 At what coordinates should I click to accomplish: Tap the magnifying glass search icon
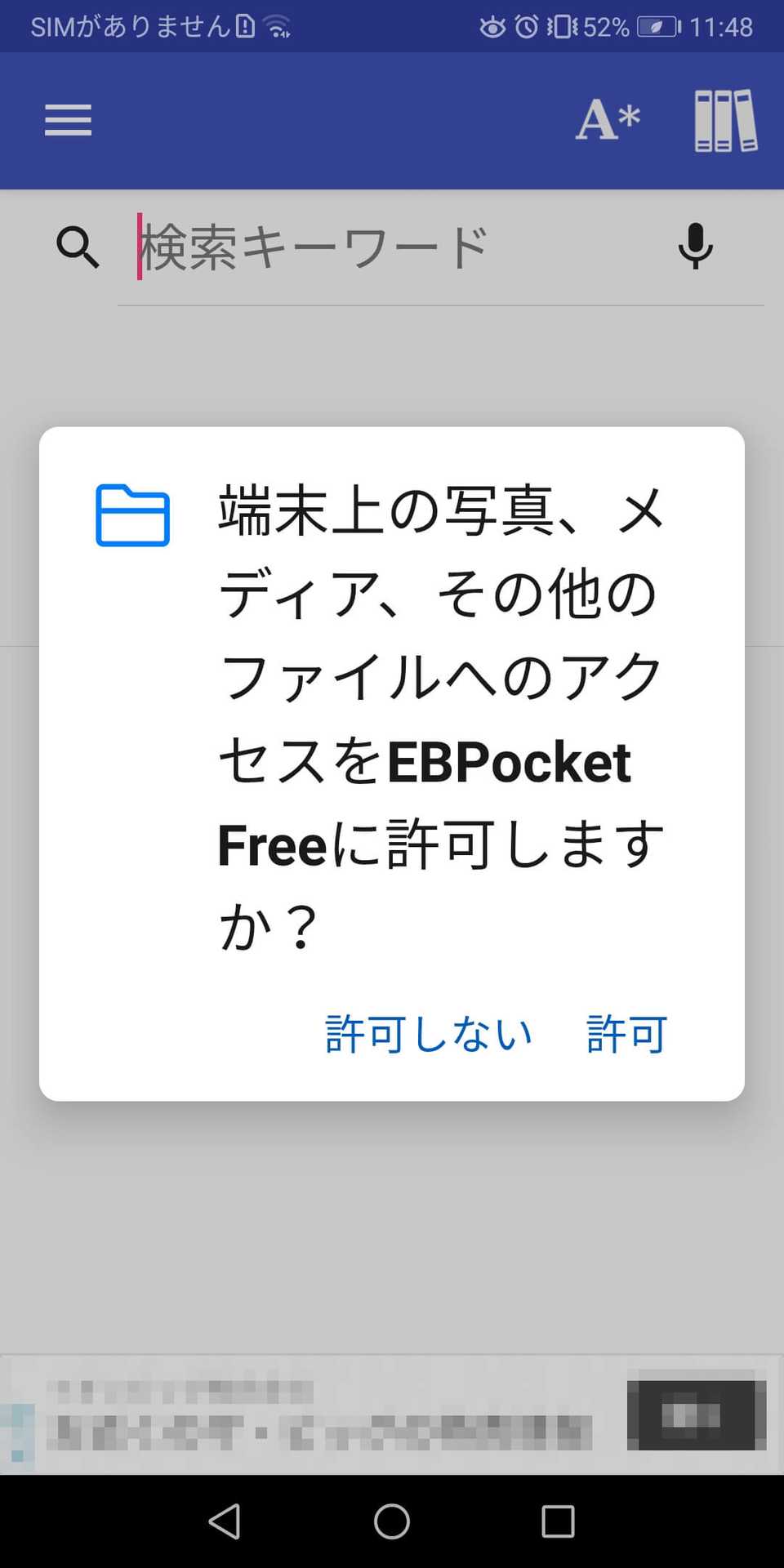point(78,247)
